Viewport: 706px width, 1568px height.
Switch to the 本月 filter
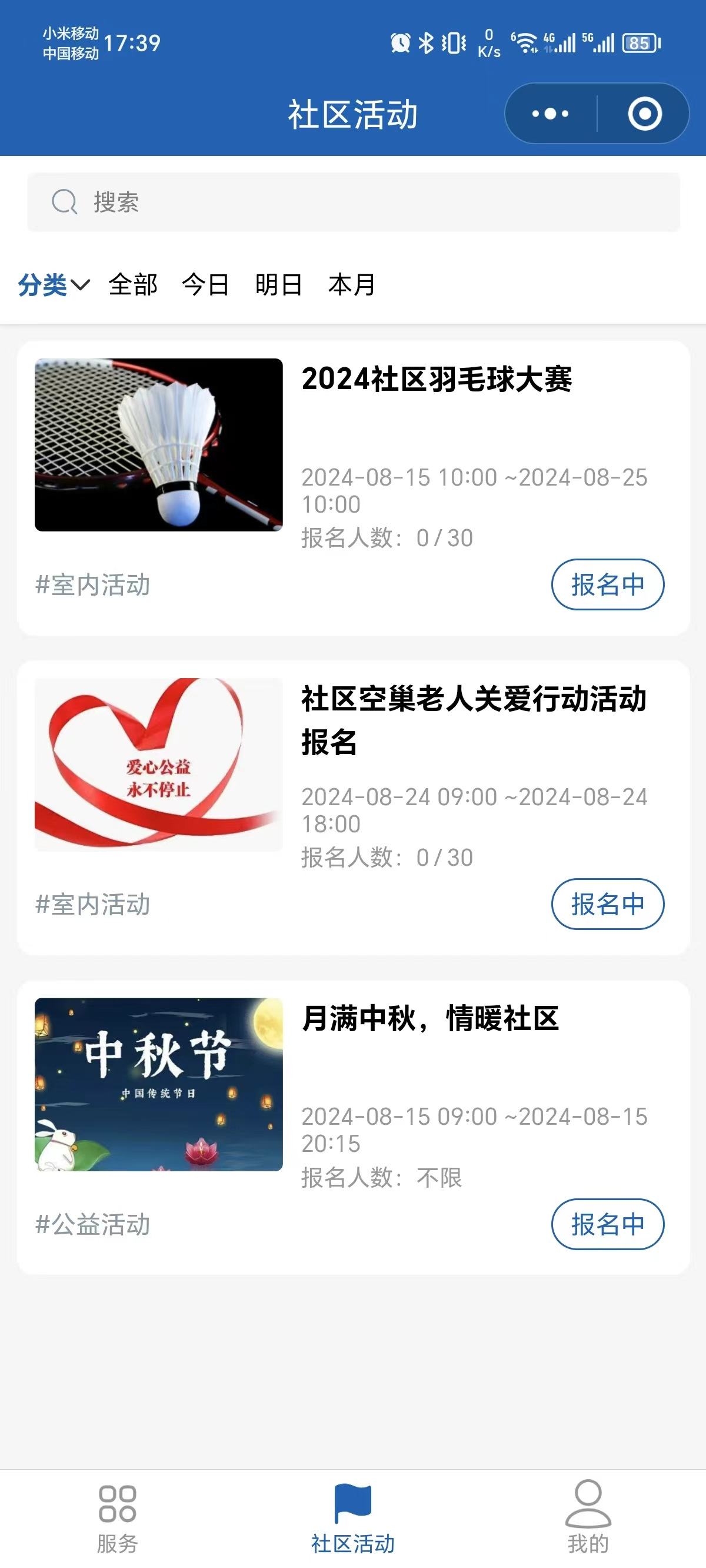(352, 284)
